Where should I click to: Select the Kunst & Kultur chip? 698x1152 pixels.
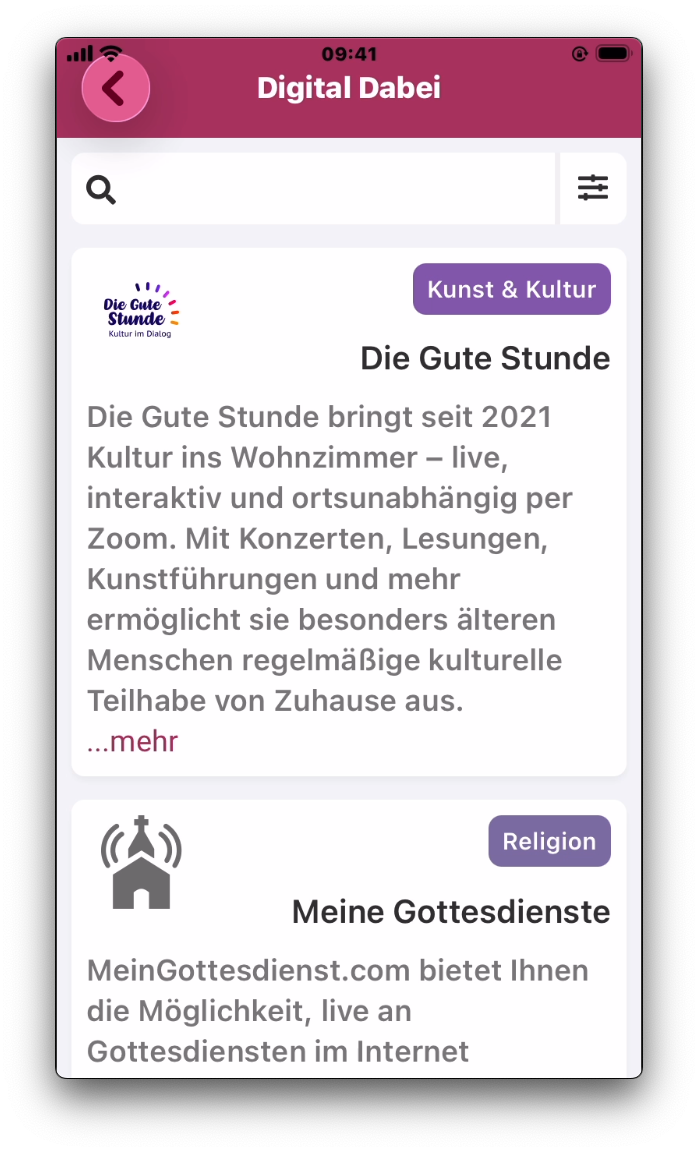coord(511,290)
